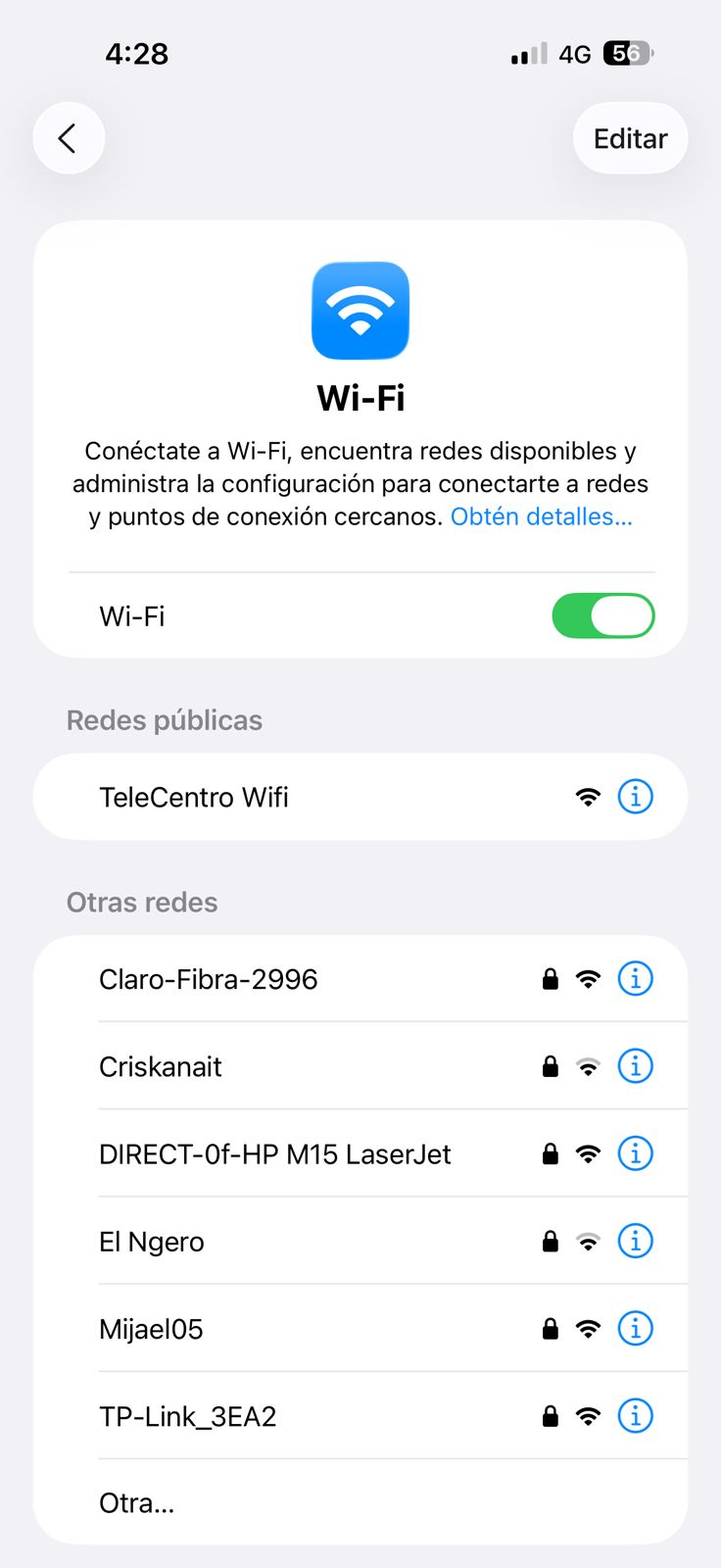The height and width of the screenshot is (1568, 721).
Task: View info for TeleCentro Wifi
Action: pos(635,797)
